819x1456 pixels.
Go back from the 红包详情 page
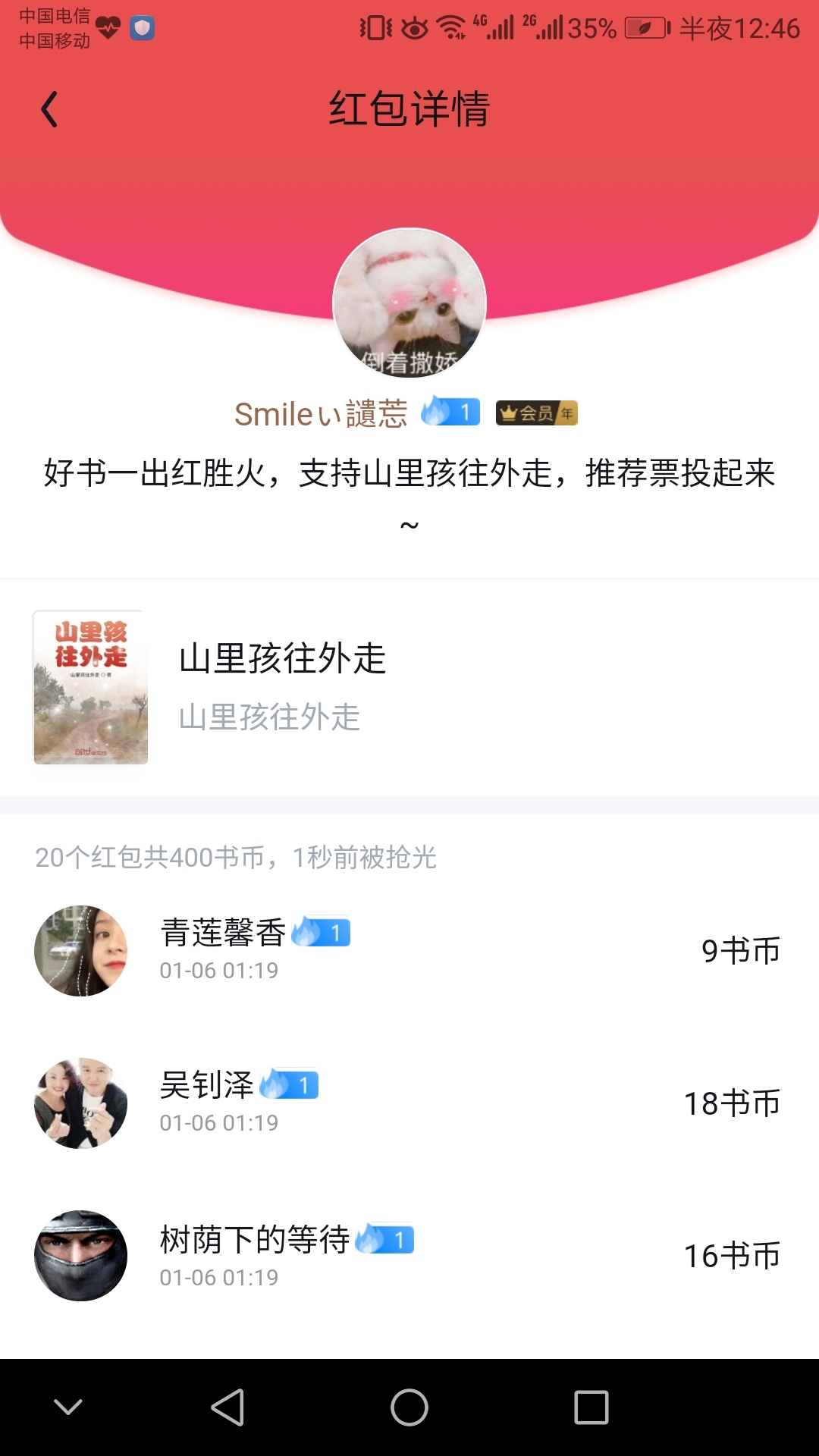pyautogui.click(x=50, y=109)
